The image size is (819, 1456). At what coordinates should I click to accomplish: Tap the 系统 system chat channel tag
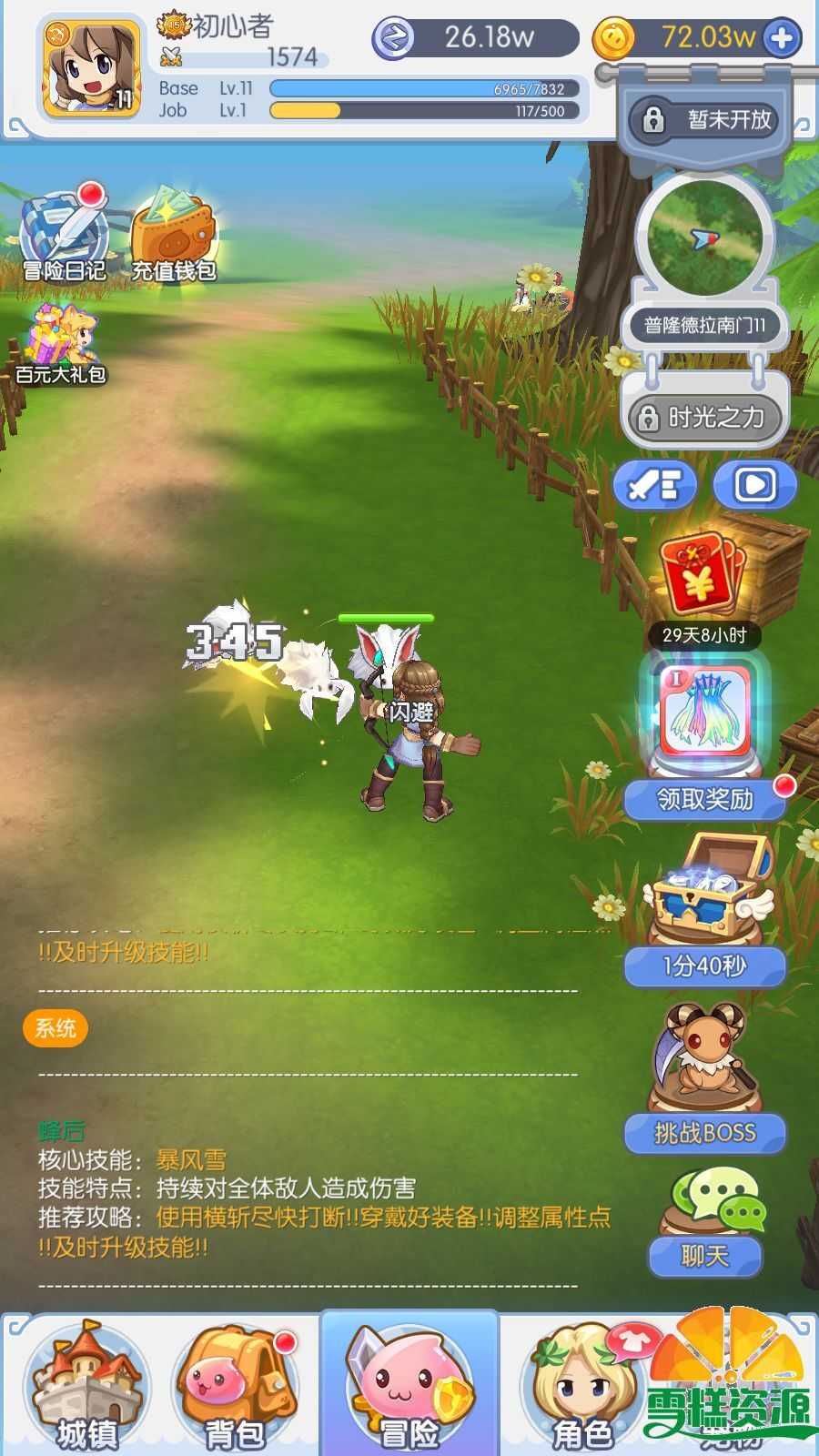point(56,1028)
